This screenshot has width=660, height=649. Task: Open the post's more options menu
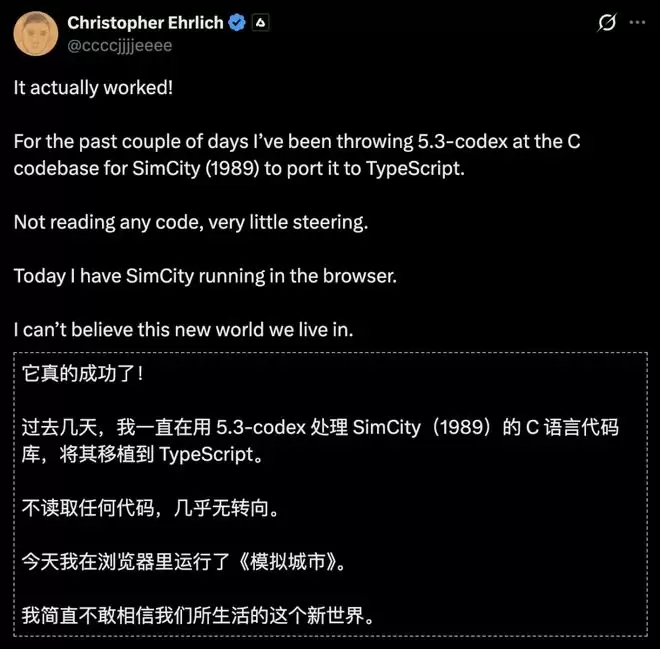coord(636,22)
